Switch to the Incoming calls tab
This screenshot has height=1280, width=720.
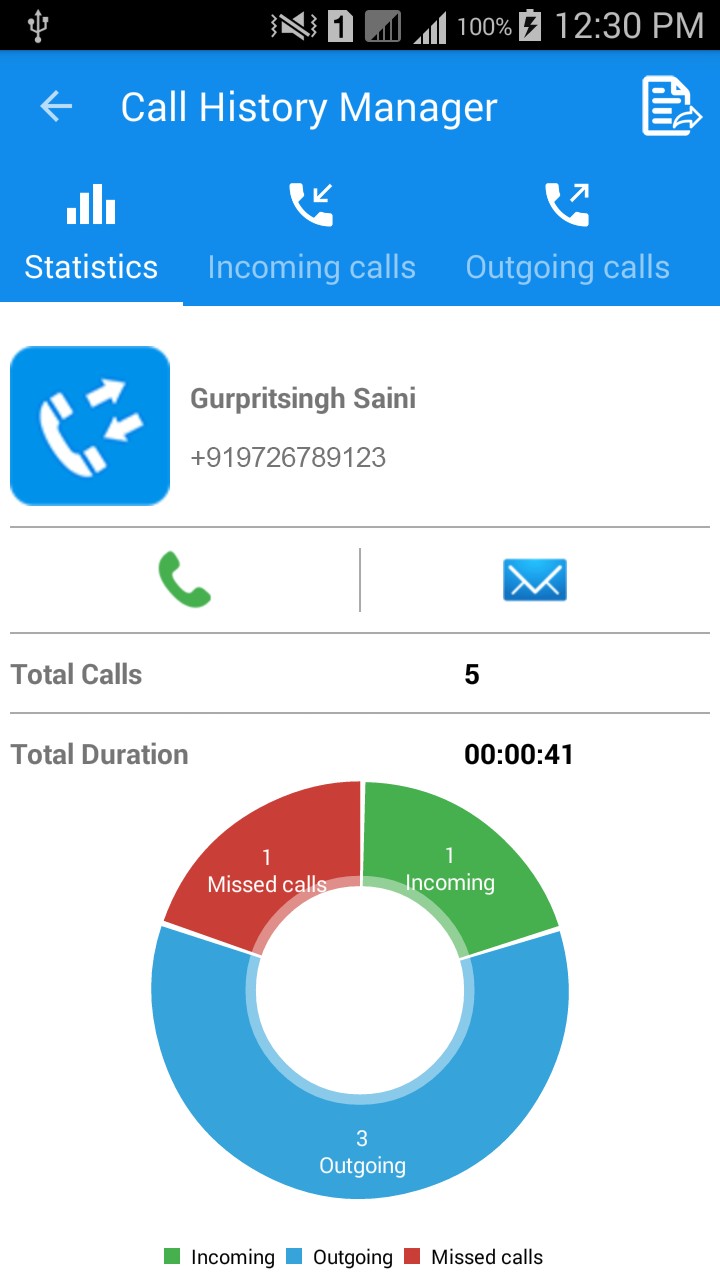point(311,232)
